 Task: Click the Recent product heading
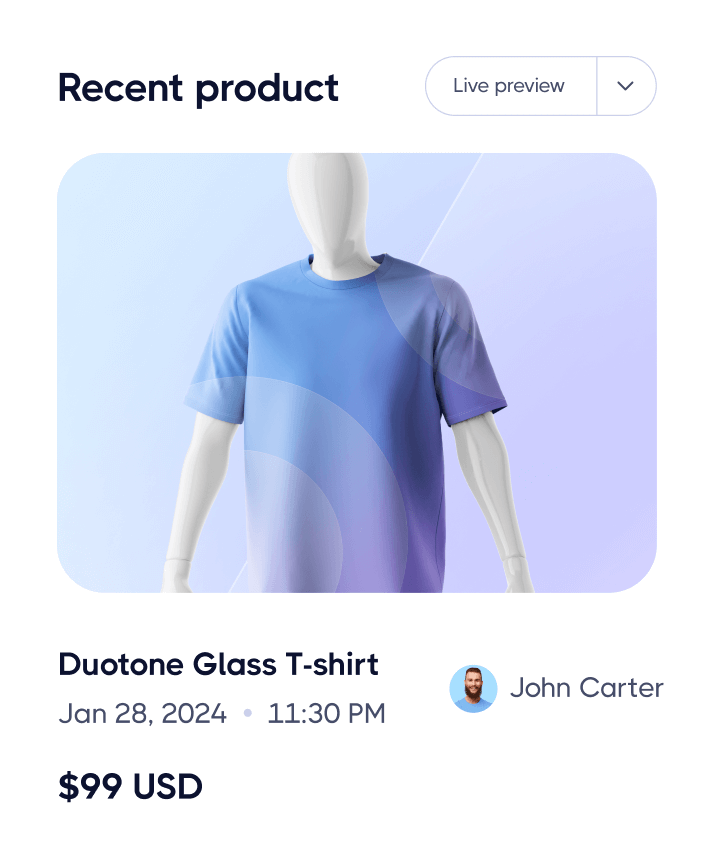tap(198, 87)
